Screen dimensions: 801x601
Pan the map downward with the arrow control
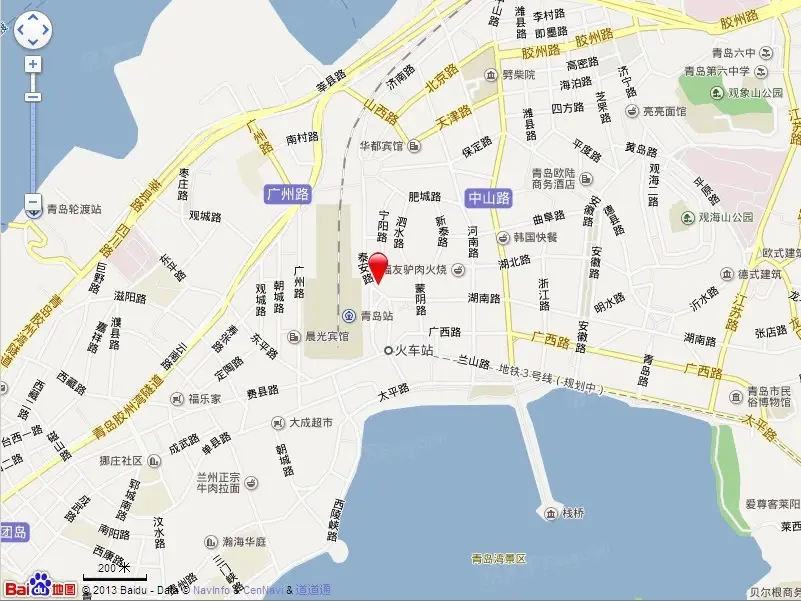coord(32,43)
